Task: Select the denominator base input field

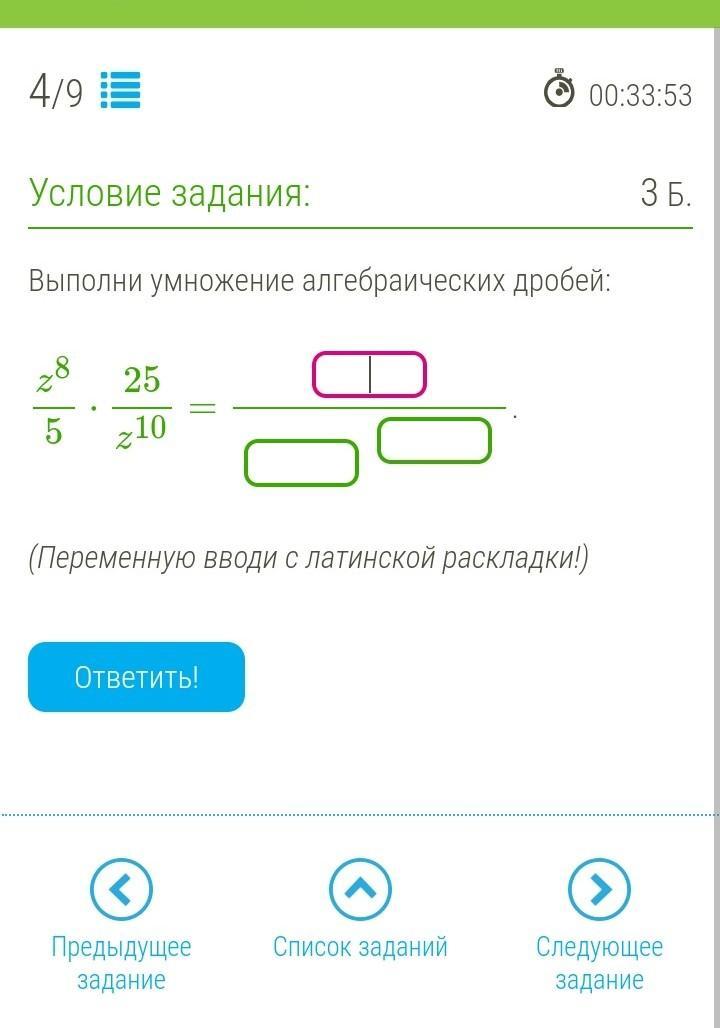Action: pos(301,463)
